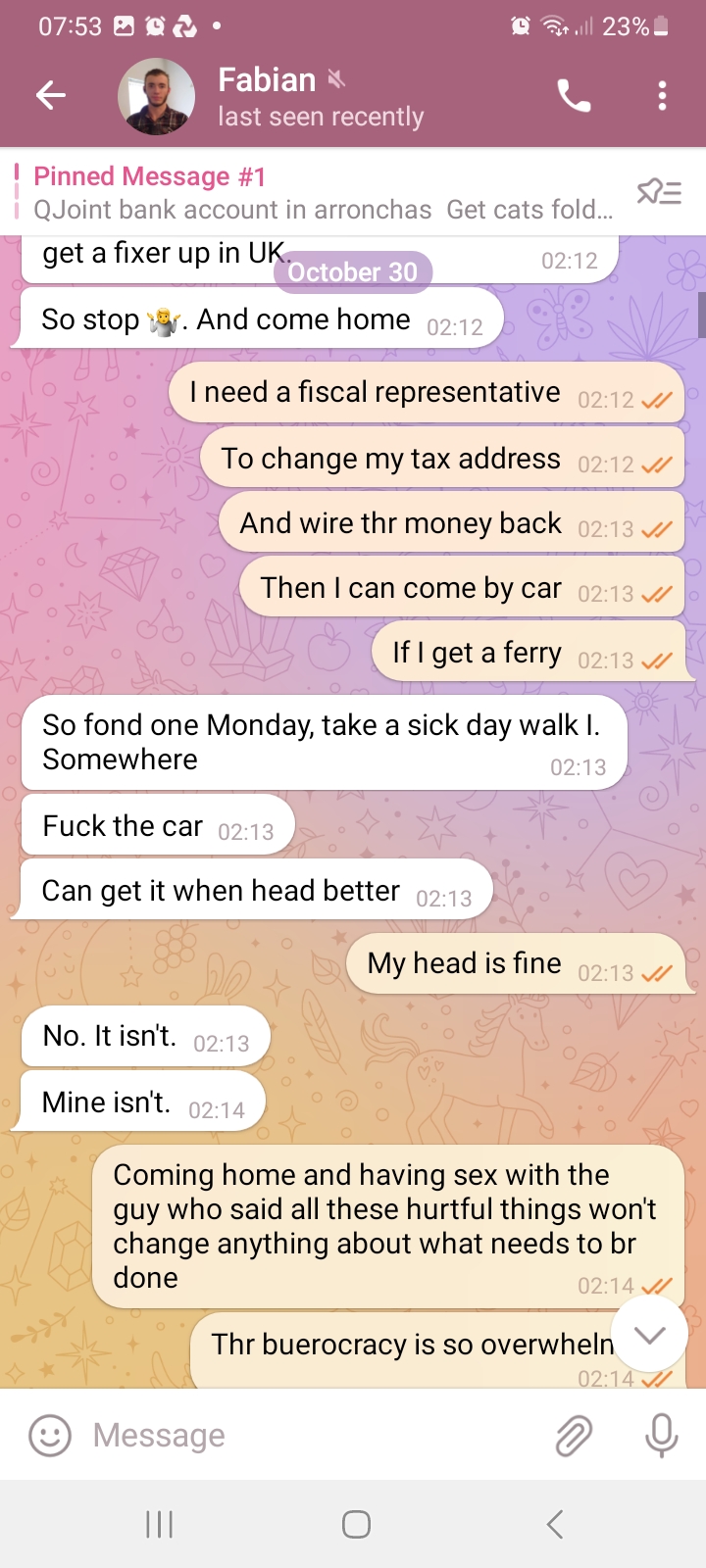This screenshot has width=706, height=1568.
Task: Jump to latest messages with down arrow
Action: click(x=650, y=1334)
